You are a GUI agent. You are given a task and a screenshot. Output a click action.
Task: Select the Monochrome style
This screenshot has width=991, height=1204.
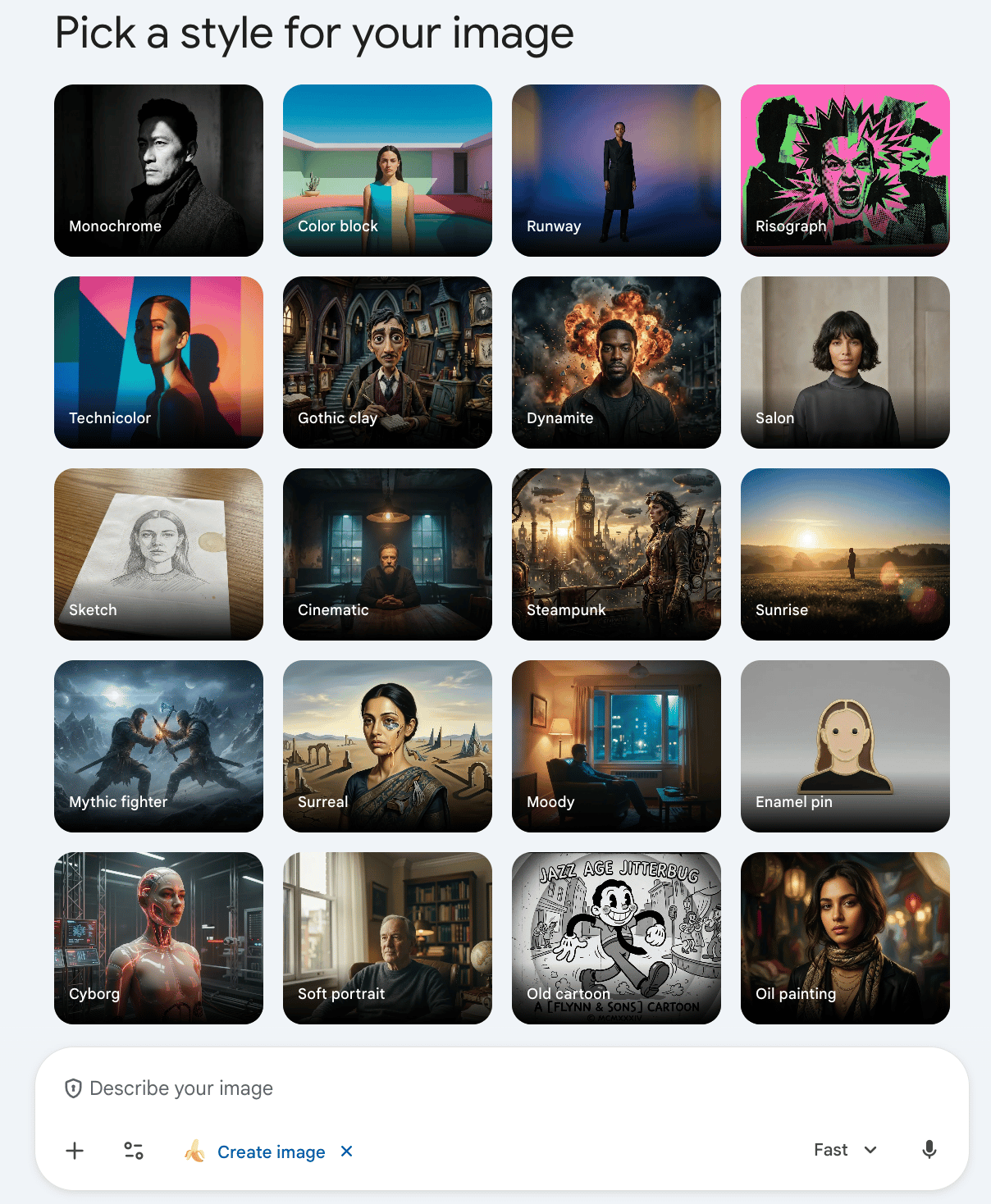(158, 171)
